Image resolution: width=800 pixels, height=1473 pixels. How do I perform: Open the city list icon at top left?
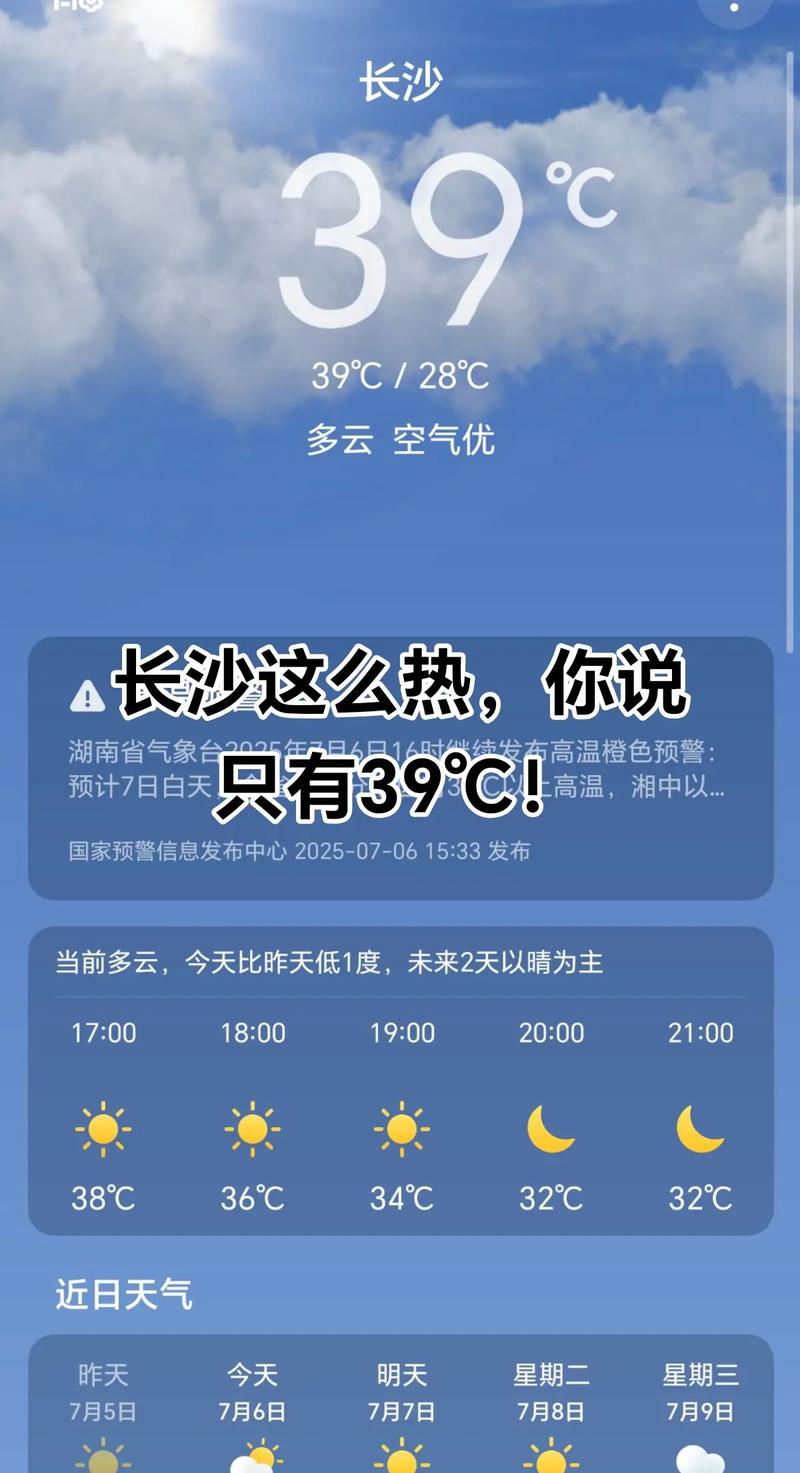(x=55, y=8)
